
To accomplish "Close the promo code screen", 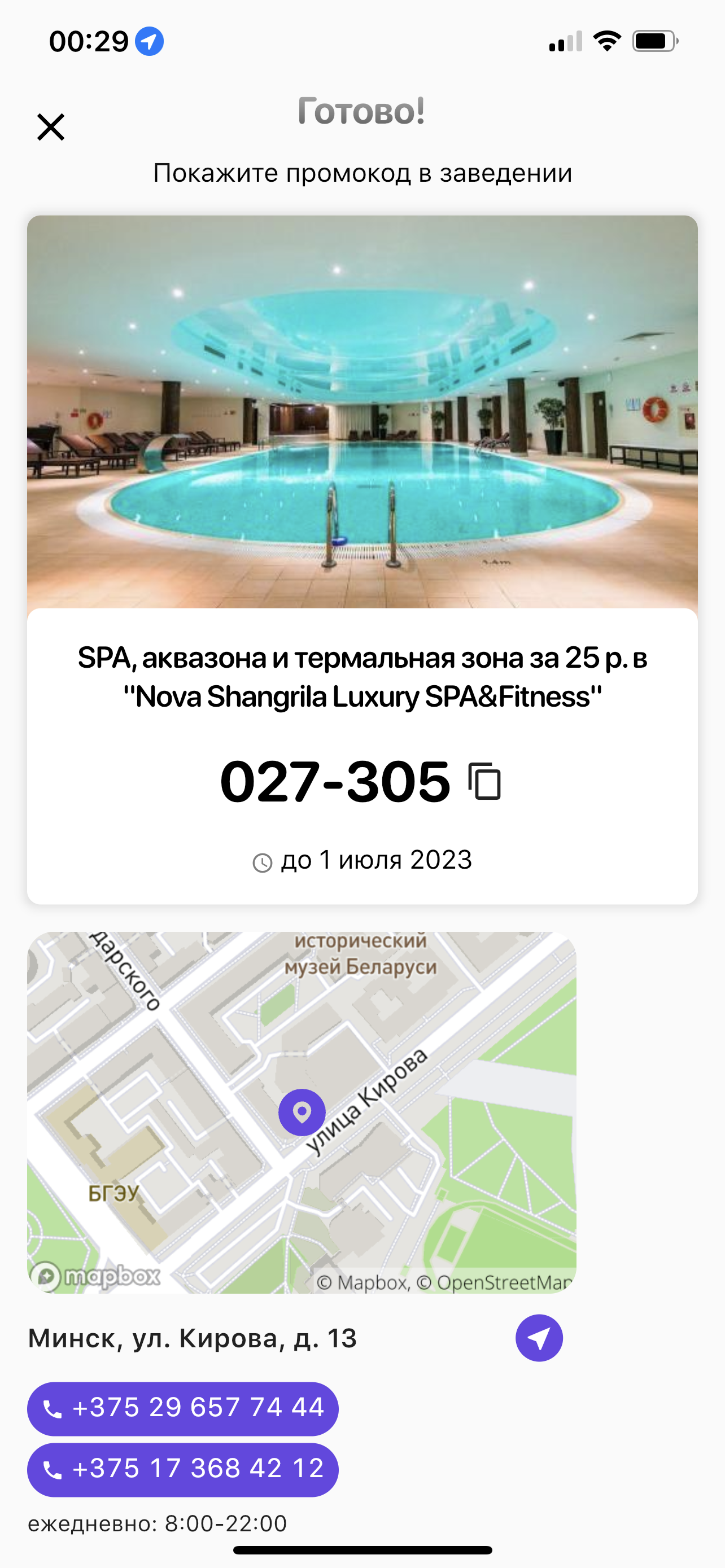I will [x=50, y=127].
